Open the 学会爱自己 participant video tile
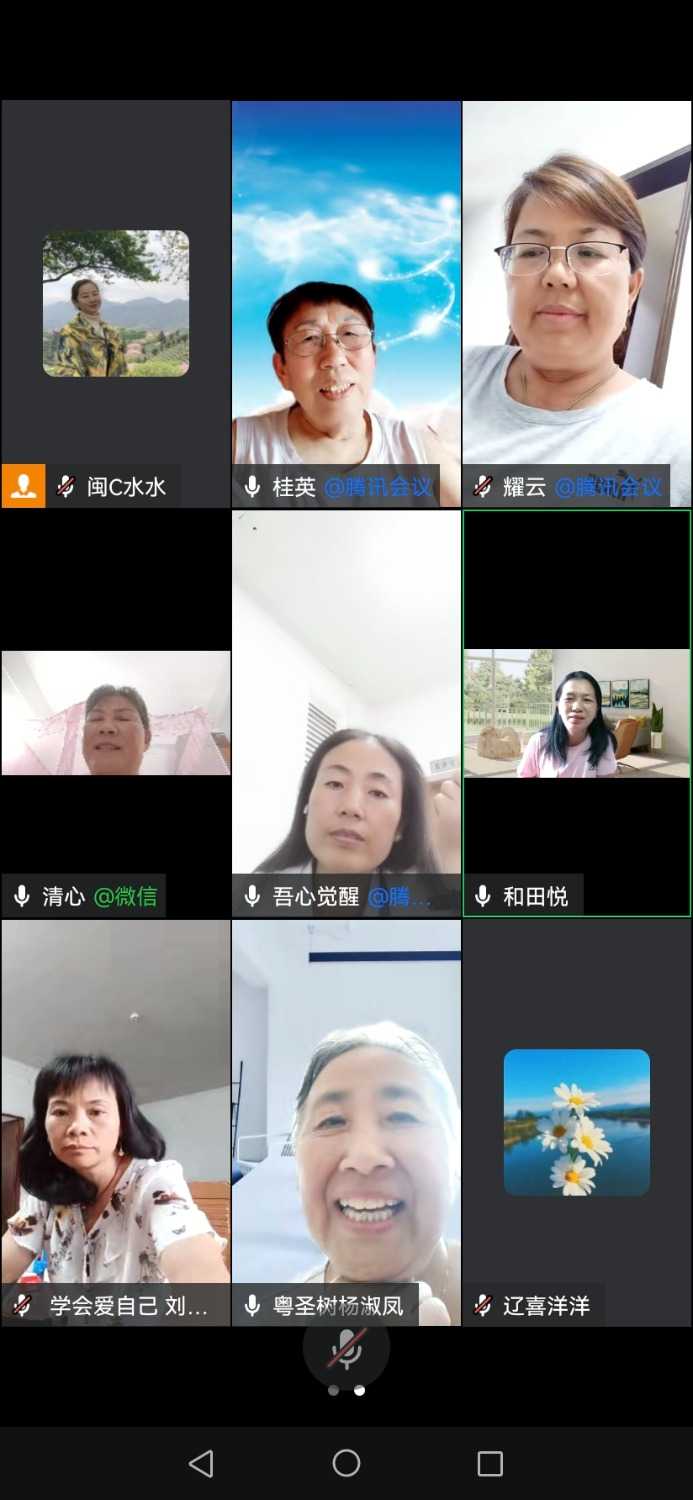The image size is (693, 1500). pyautogui.click(x=116, y=1122)
